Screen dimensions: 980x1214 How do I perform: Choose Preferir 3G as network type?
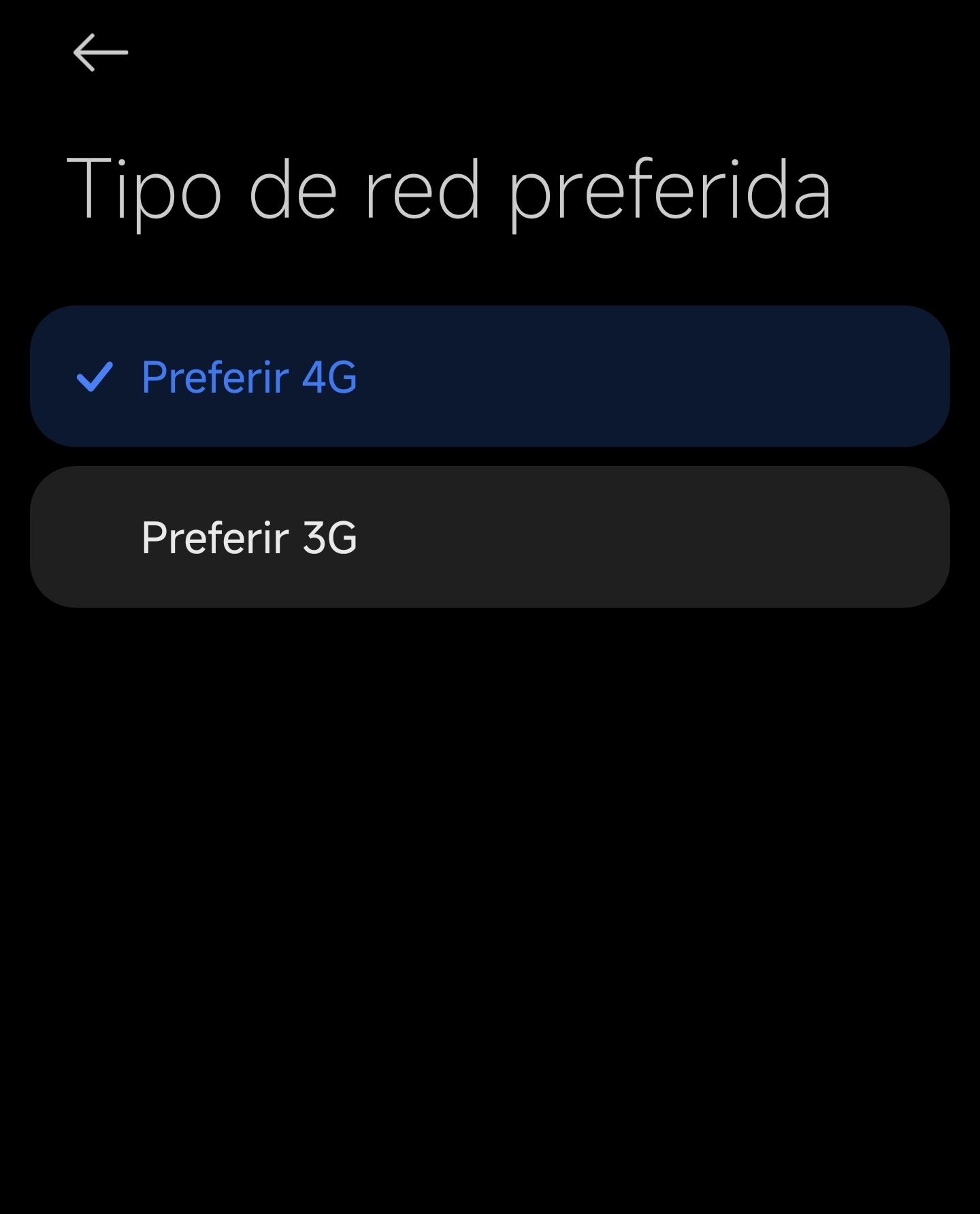[489, 537]
